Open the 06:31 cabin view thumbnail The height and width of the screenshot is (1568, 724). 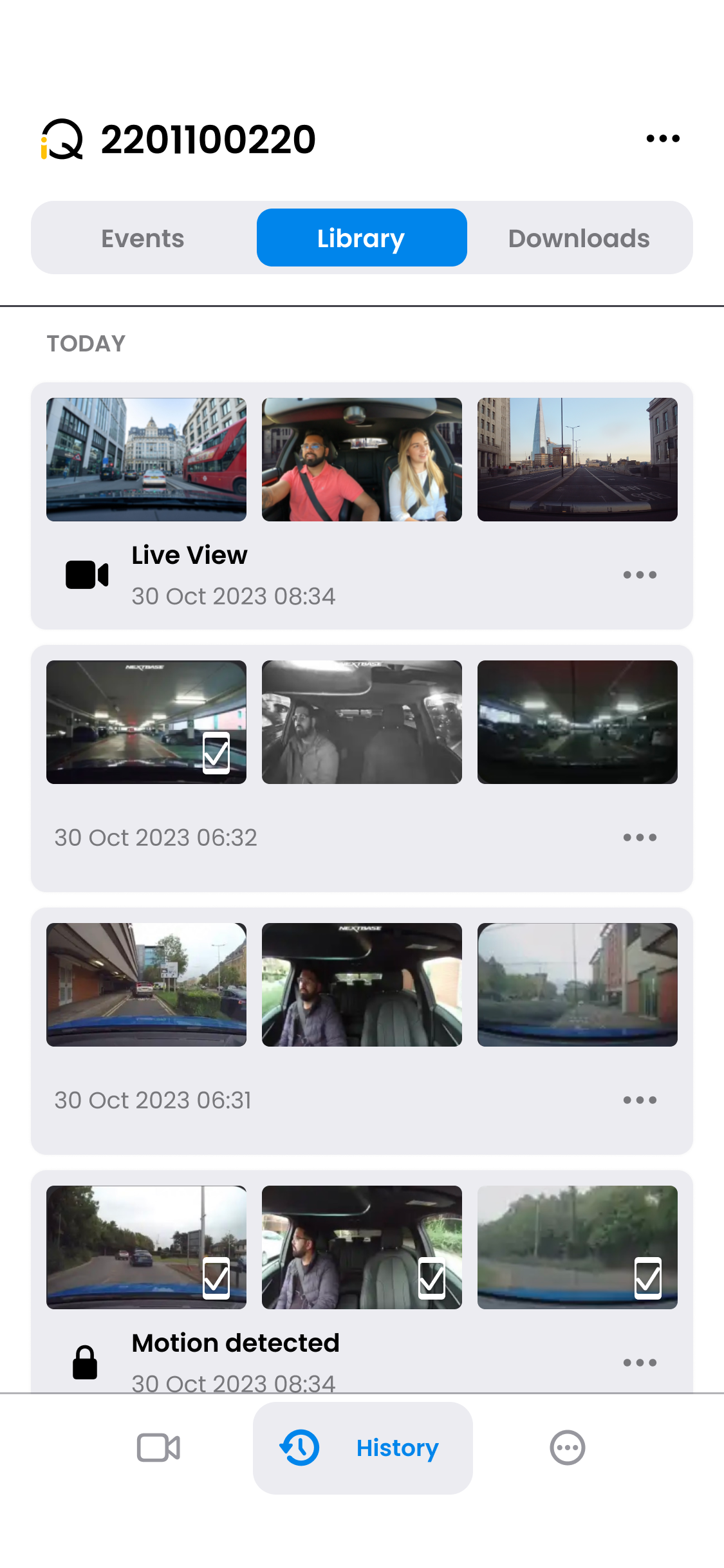362,985
